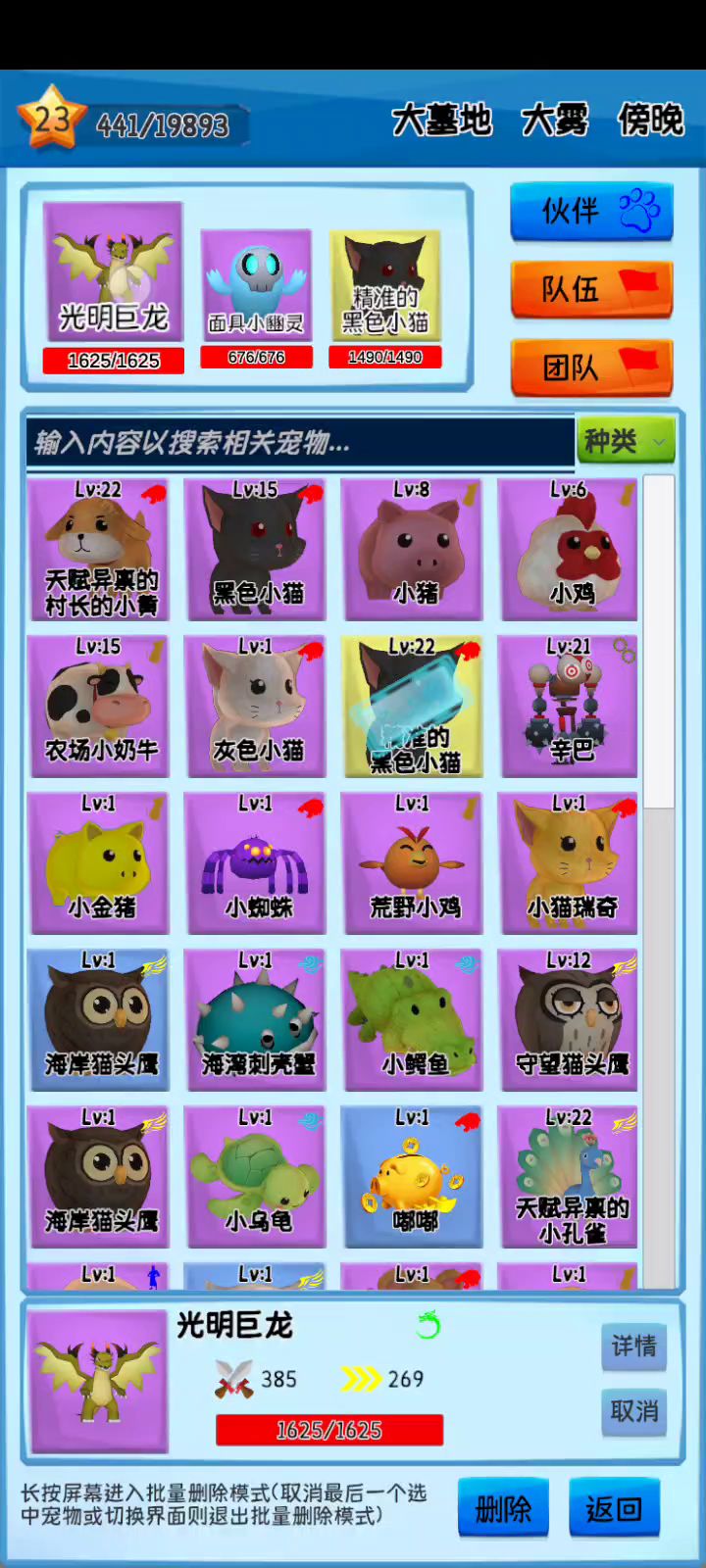Image resolution: width=706 pixels, height=1568 pixels.
Task: Select 小蜘蛛 pet card
Action: [255, 863]
